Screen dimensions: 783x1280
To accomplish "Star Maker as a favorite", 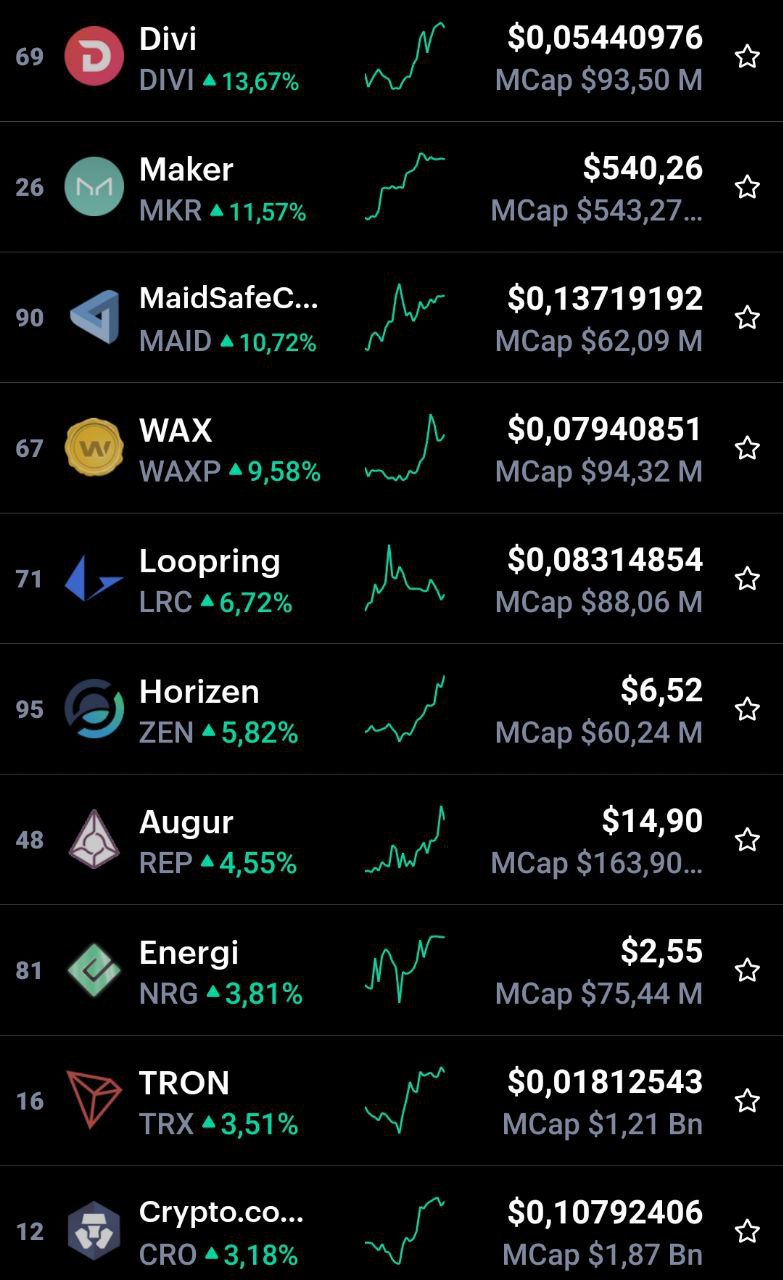I will [x=747, y=187].
